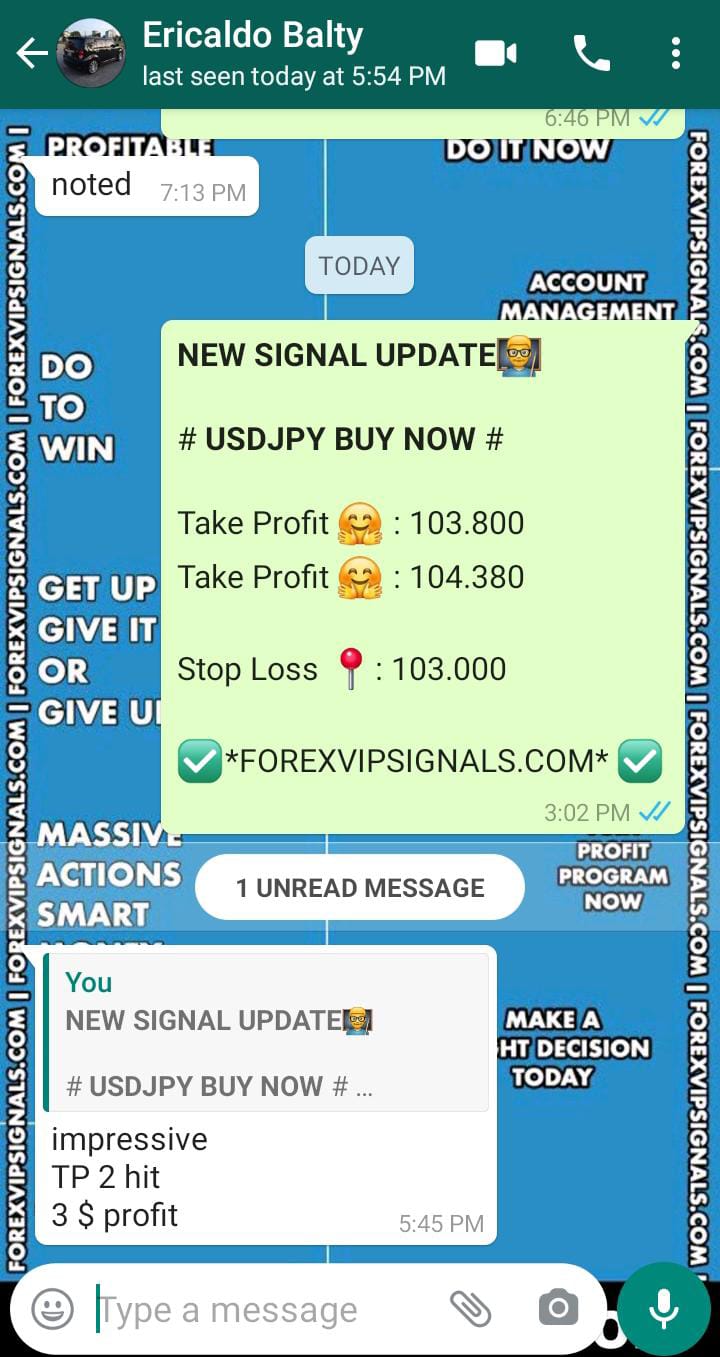Jump to the quoted NEW SIGNAL UPDATE message

click(x=266, y=1032)
